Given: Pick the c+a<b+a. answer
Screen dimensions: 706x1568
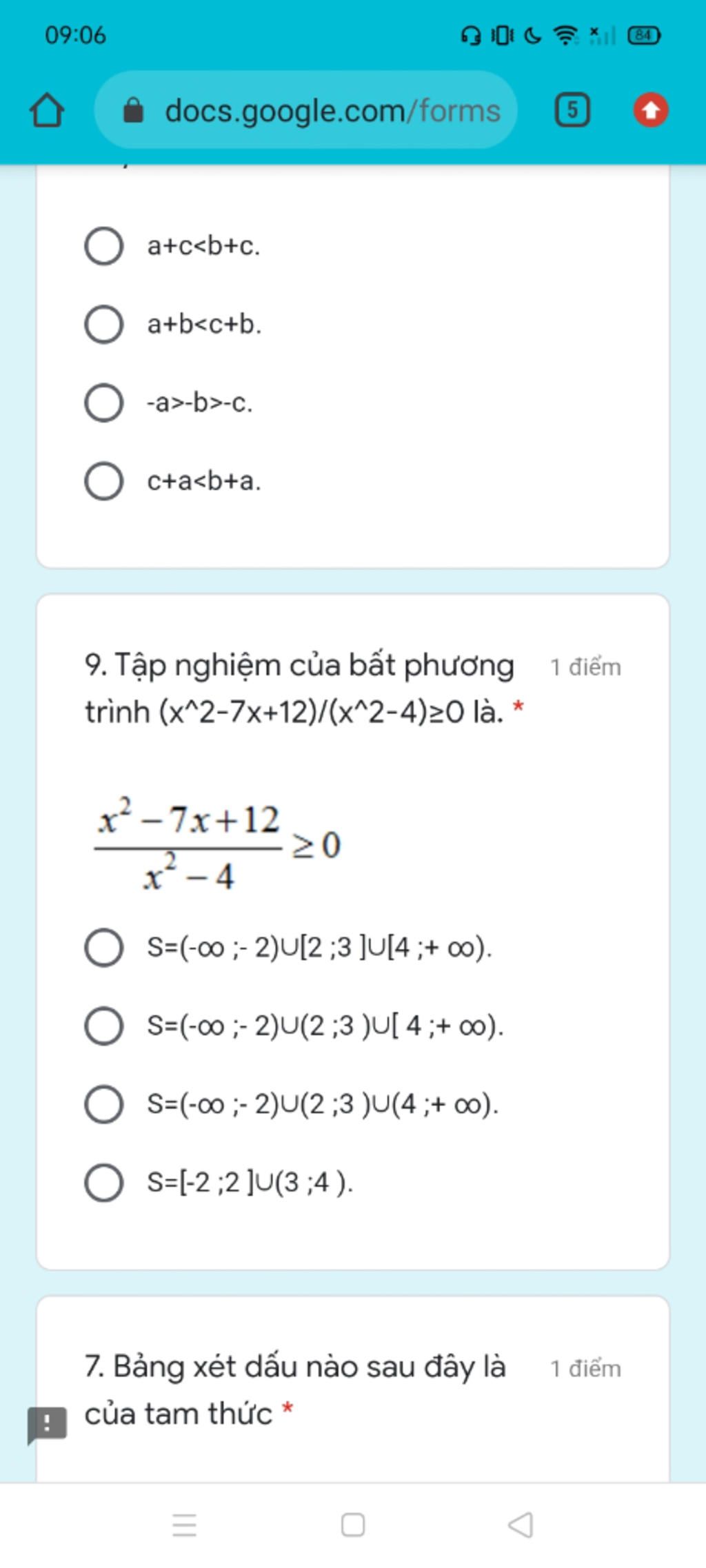Looking at the screenshot, I should point(104,481).
